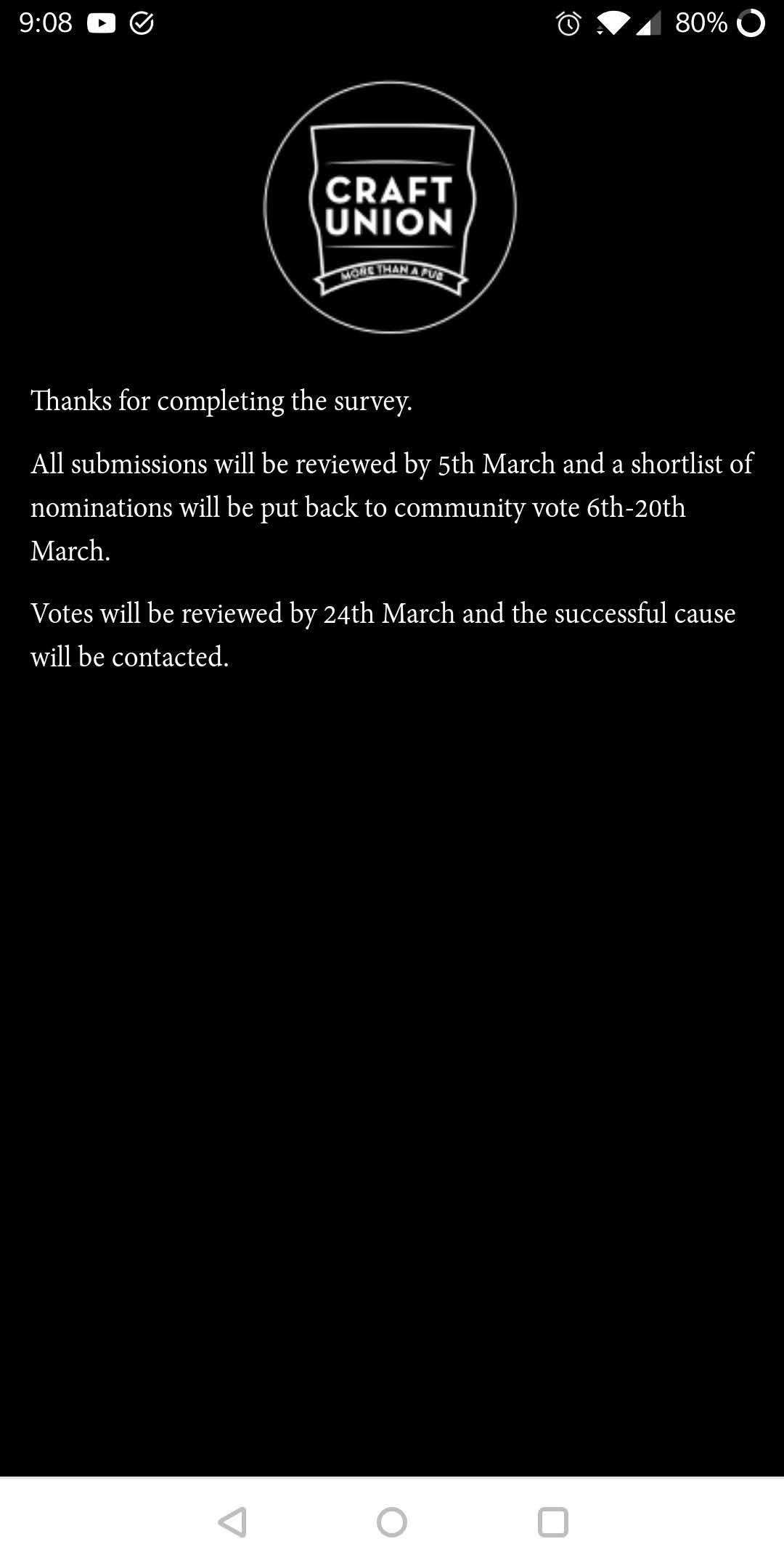The height and width of the screenshot is (1568, 784).
Task: Open the recent apps overview
Action: 552,1522
